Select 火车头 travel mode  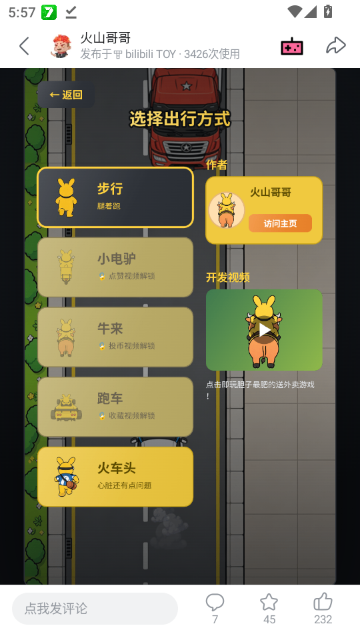coord(115,477)
